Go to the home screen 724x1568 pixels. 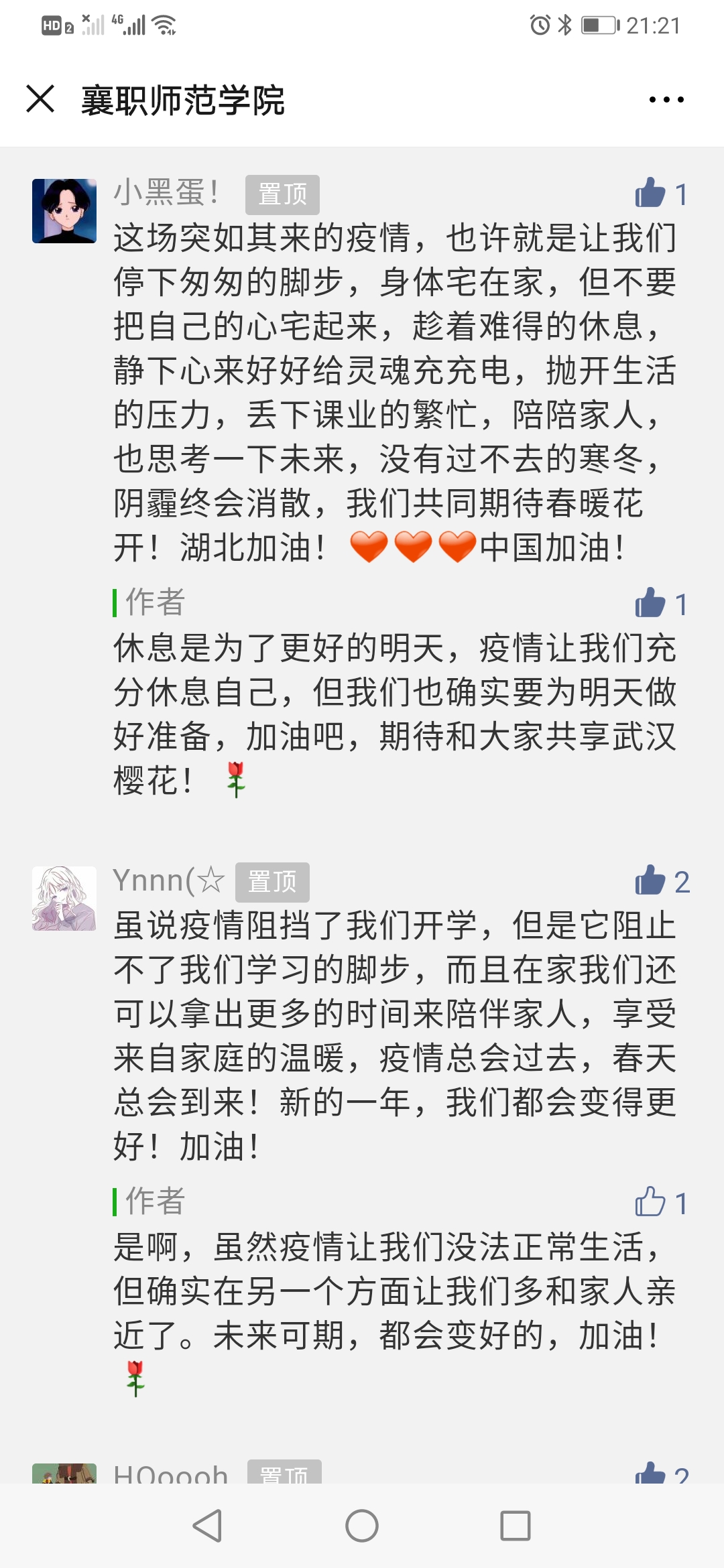point(362,1526)
